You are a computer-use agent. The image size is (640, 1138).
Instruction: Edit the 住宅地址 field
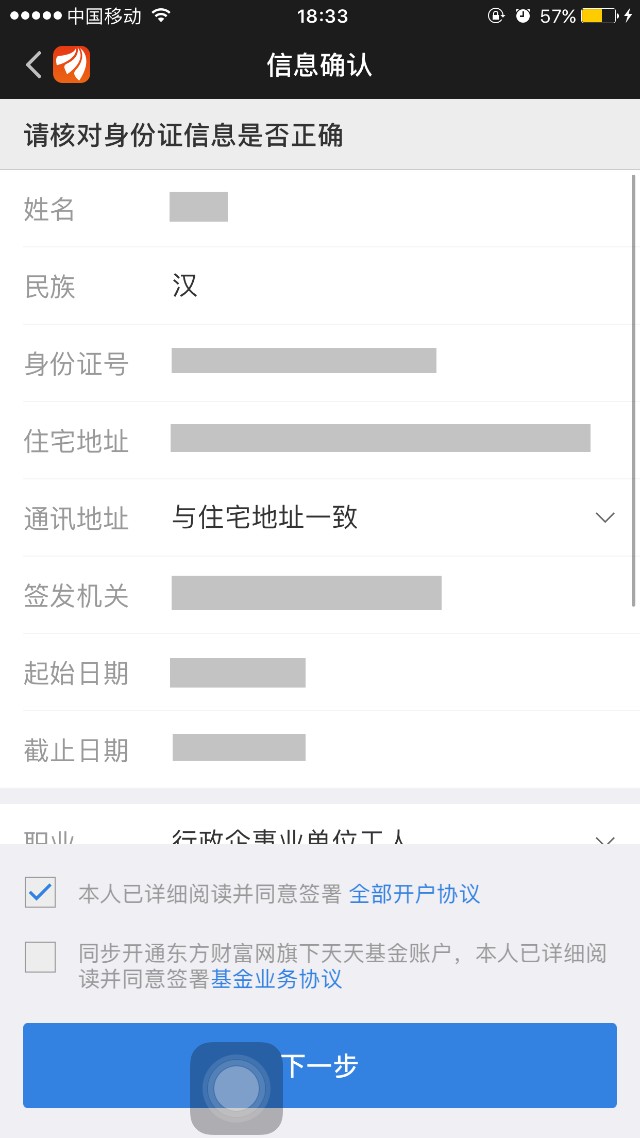(320, 440)
